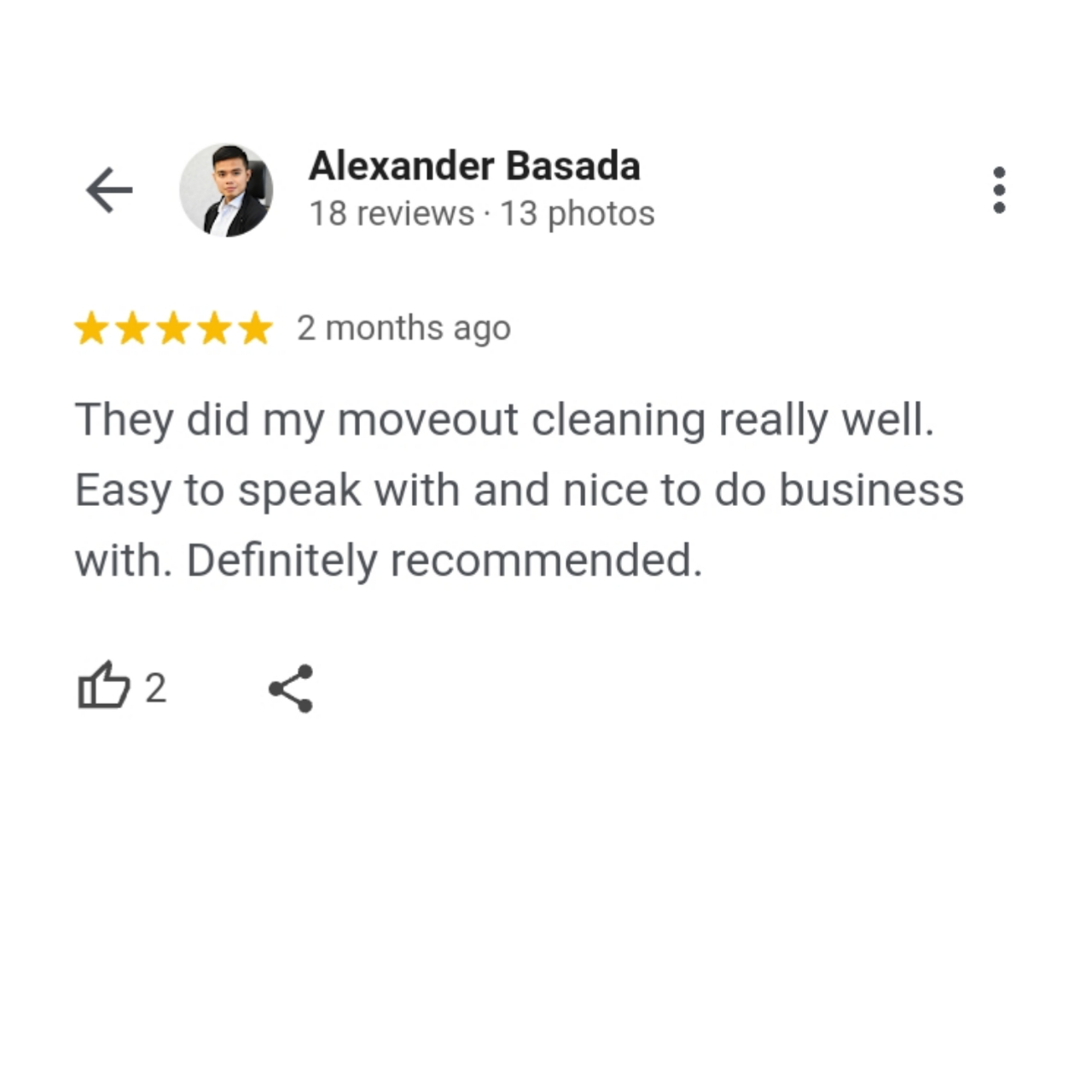Screen dimensions: 1092x1092
Task: Open Alexander Basada's reviewer name
Action: [x=474, y=166]
